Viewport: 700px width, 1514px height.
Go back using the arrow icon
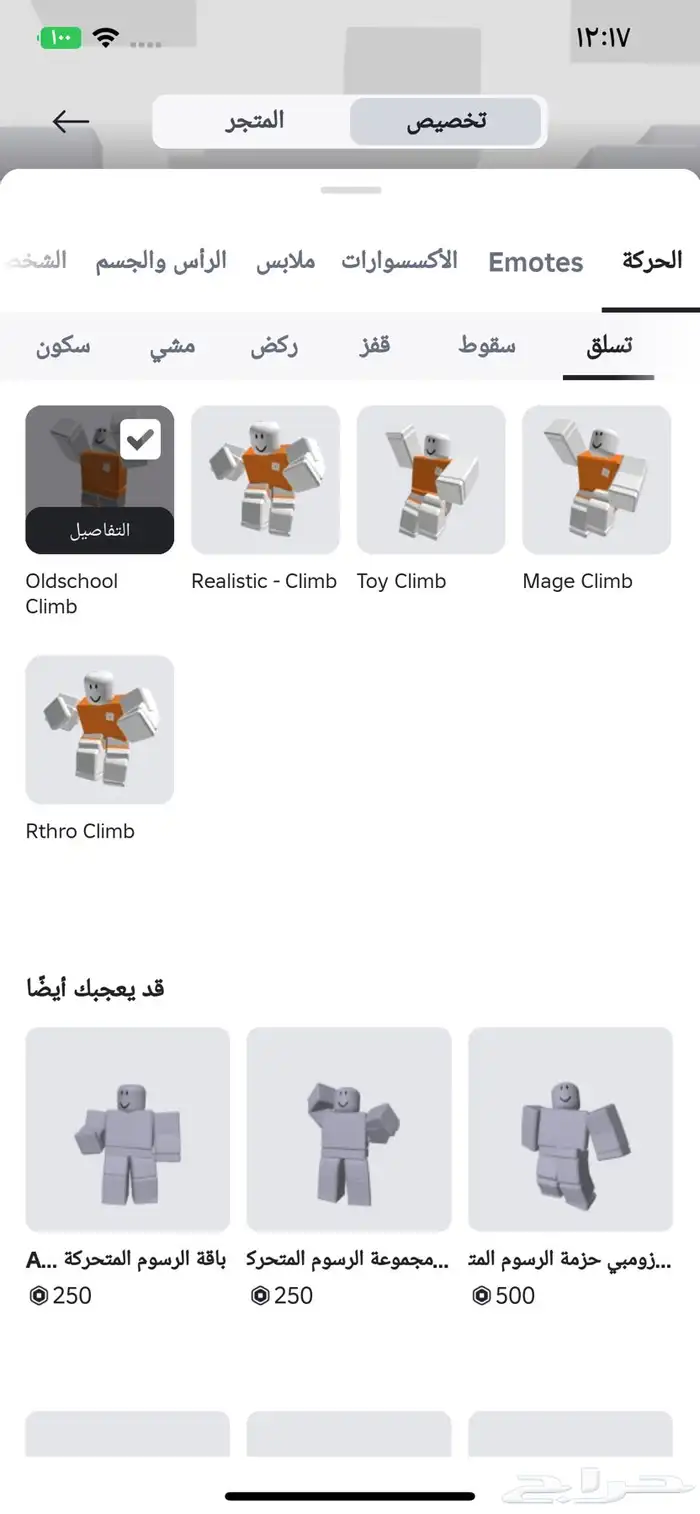(71, 122)
